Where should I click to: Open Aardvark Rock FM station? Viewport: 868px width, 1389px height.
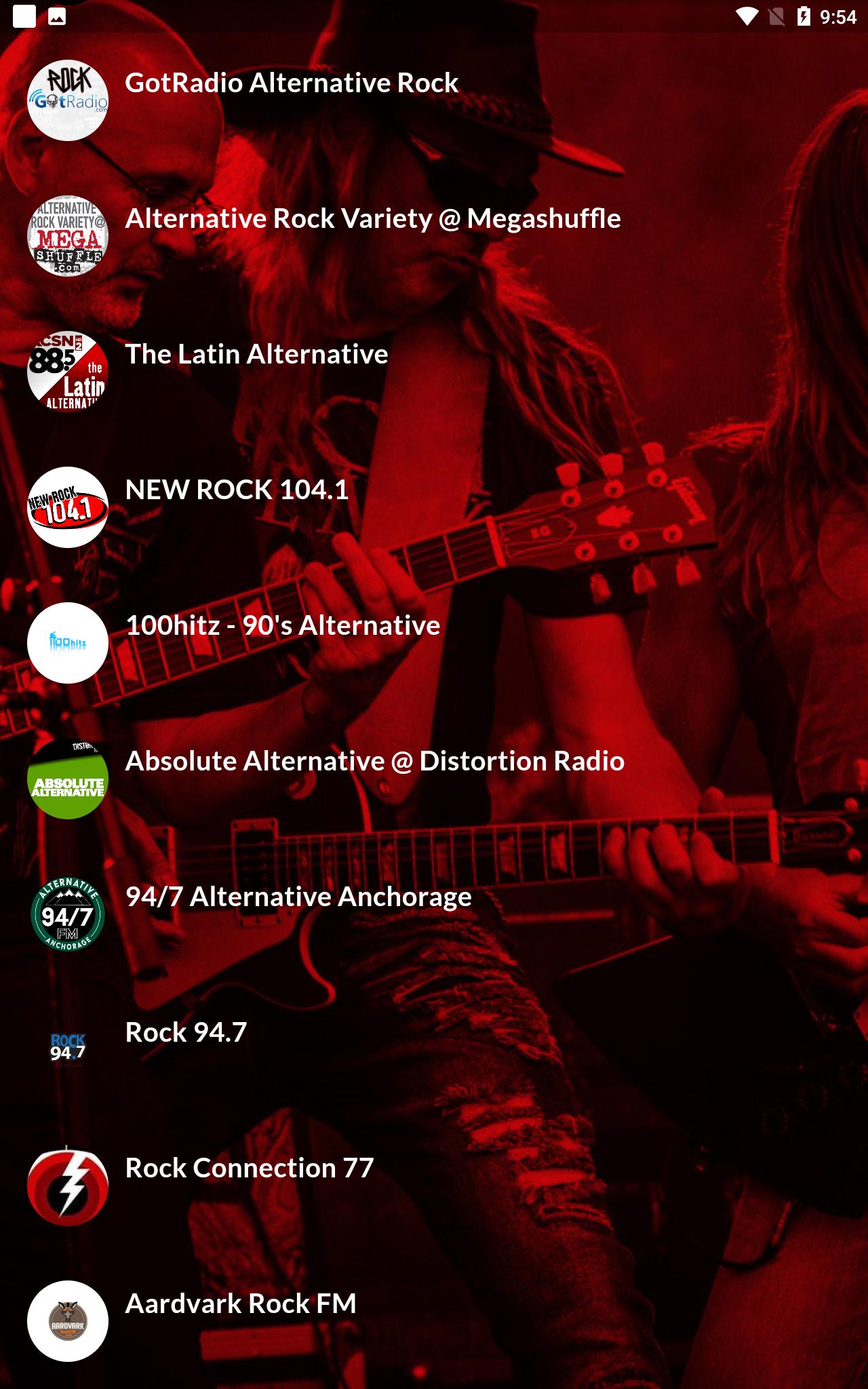(434, 1321)
